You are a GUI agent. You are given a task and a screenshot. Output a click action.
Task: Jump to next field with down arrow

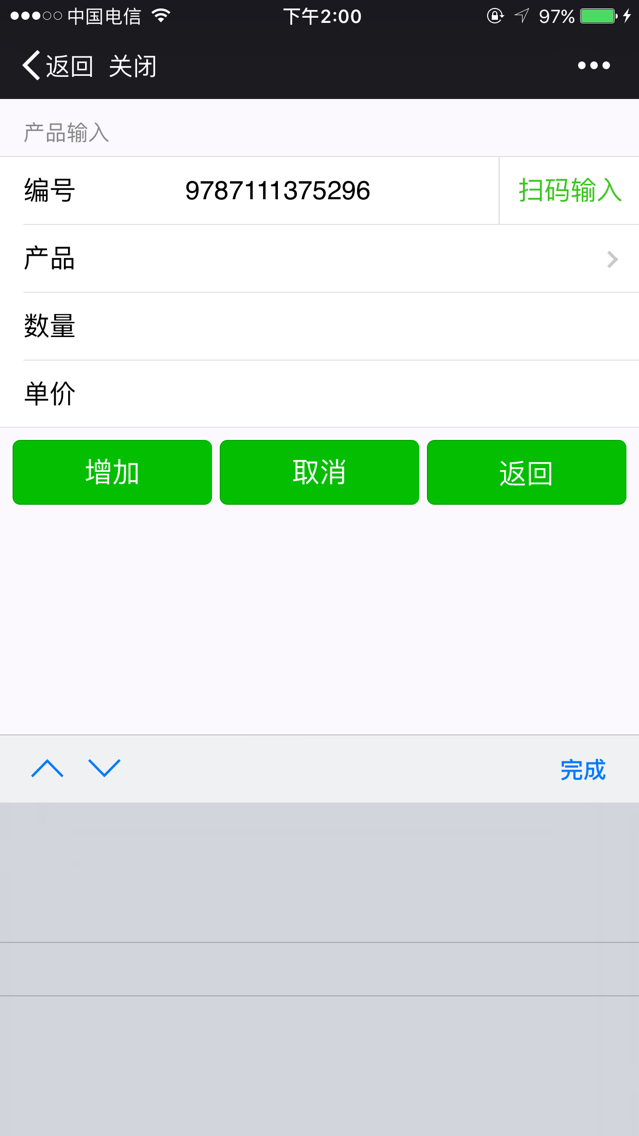(104, 769)
